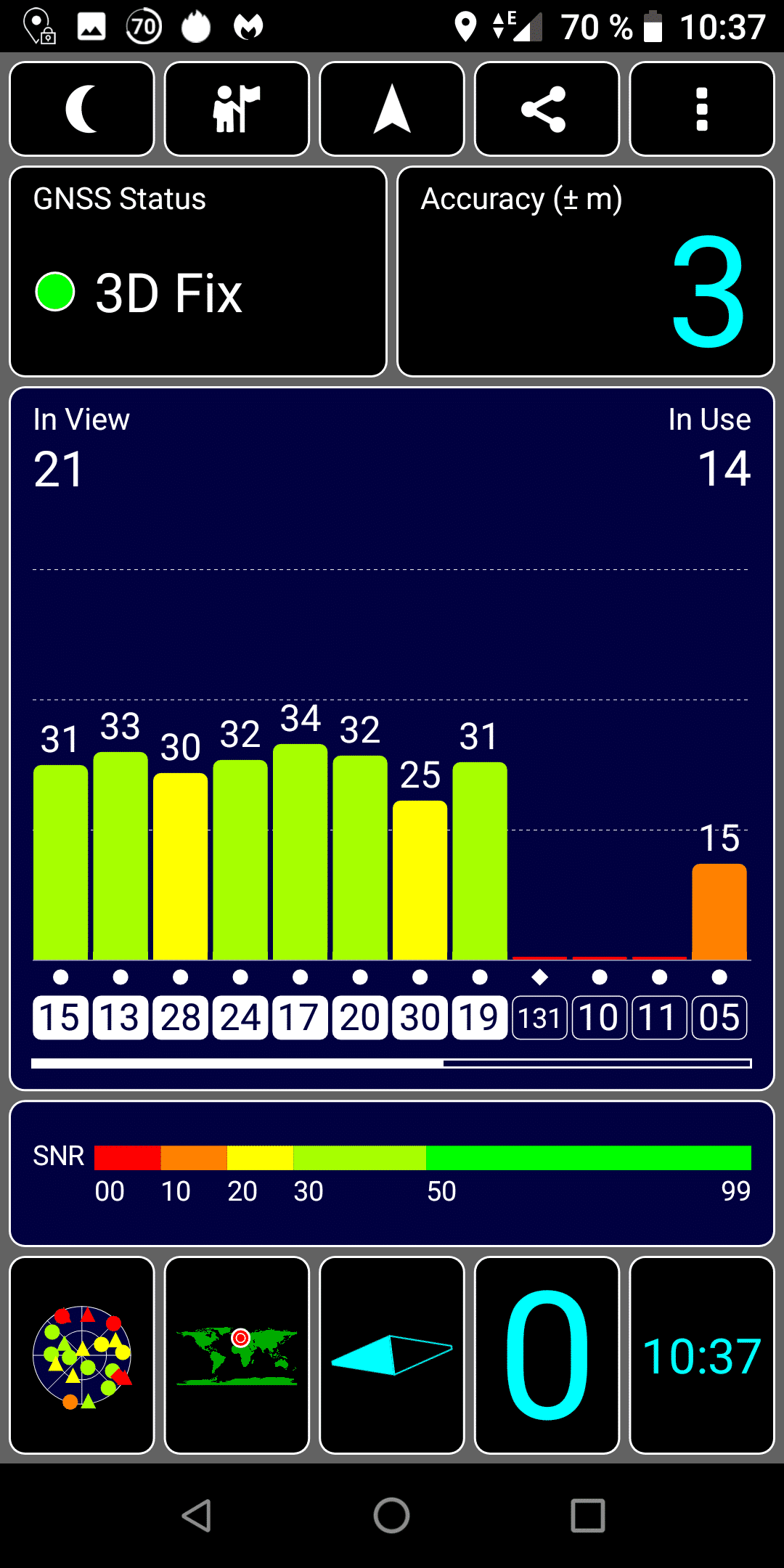Share the current location

[x=547, y=109]
